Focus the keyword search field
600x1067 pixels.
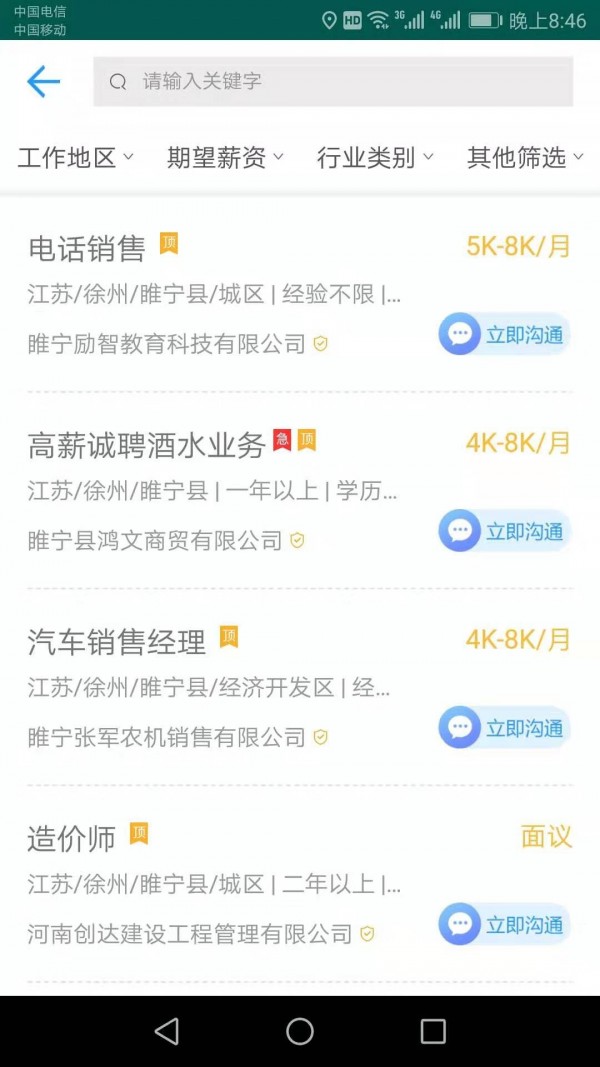coord(332,81)
